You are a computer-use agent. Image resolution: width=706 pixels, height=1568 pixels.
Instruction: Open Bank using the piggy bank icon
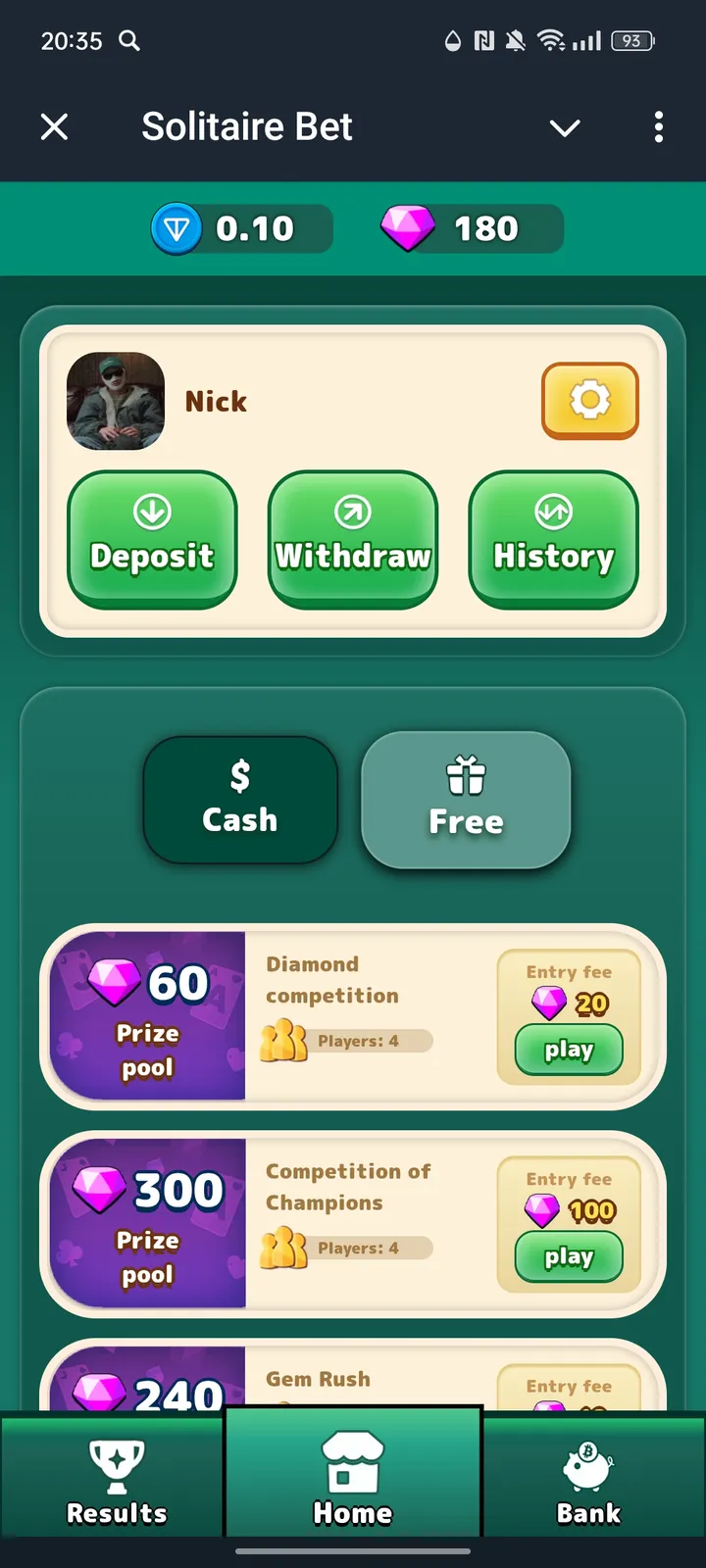585,1459
